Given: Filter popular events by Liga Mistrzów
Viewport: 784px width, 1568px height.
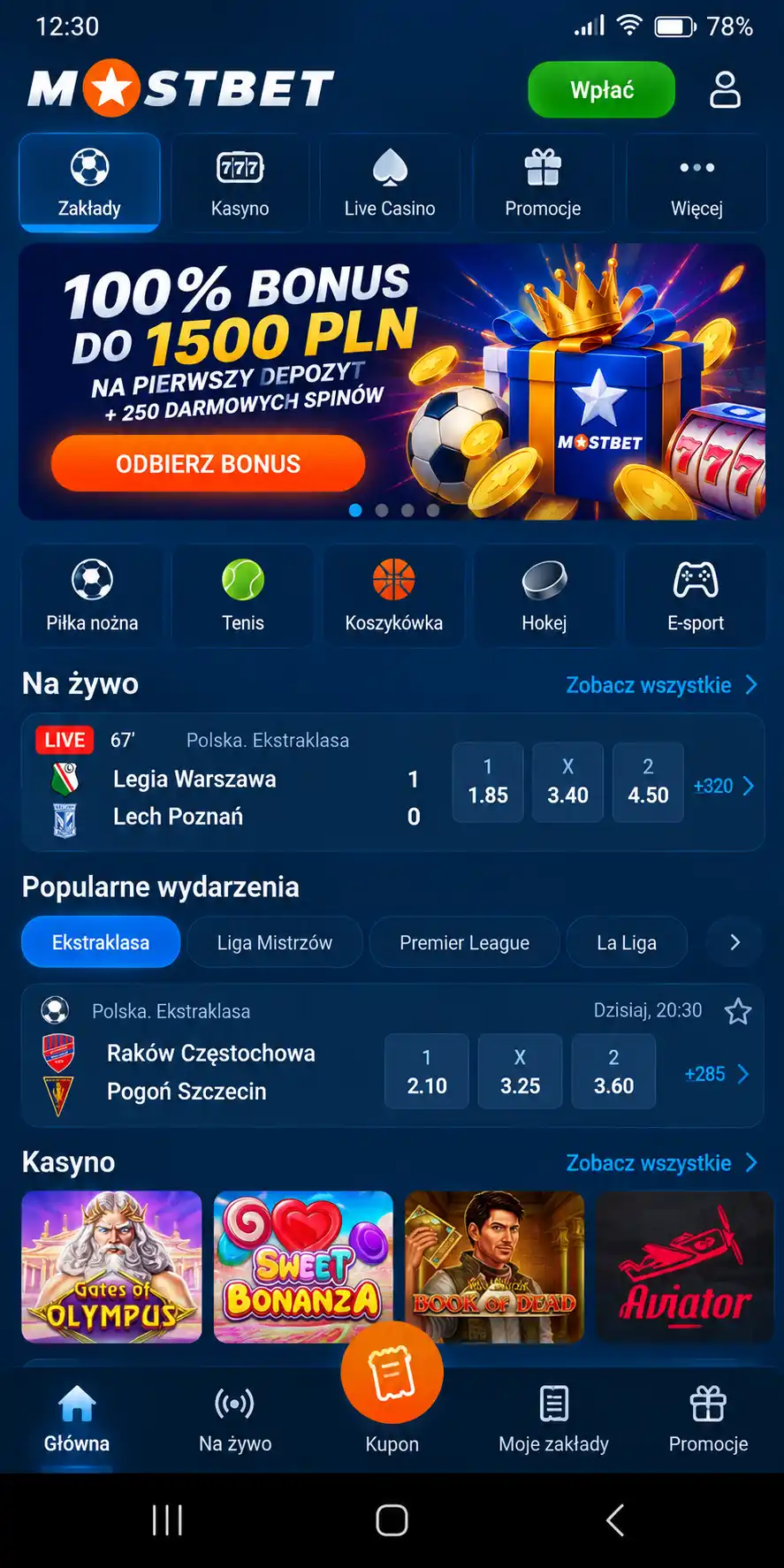Looking at the screenshot, I should click(x=275, y=942).
